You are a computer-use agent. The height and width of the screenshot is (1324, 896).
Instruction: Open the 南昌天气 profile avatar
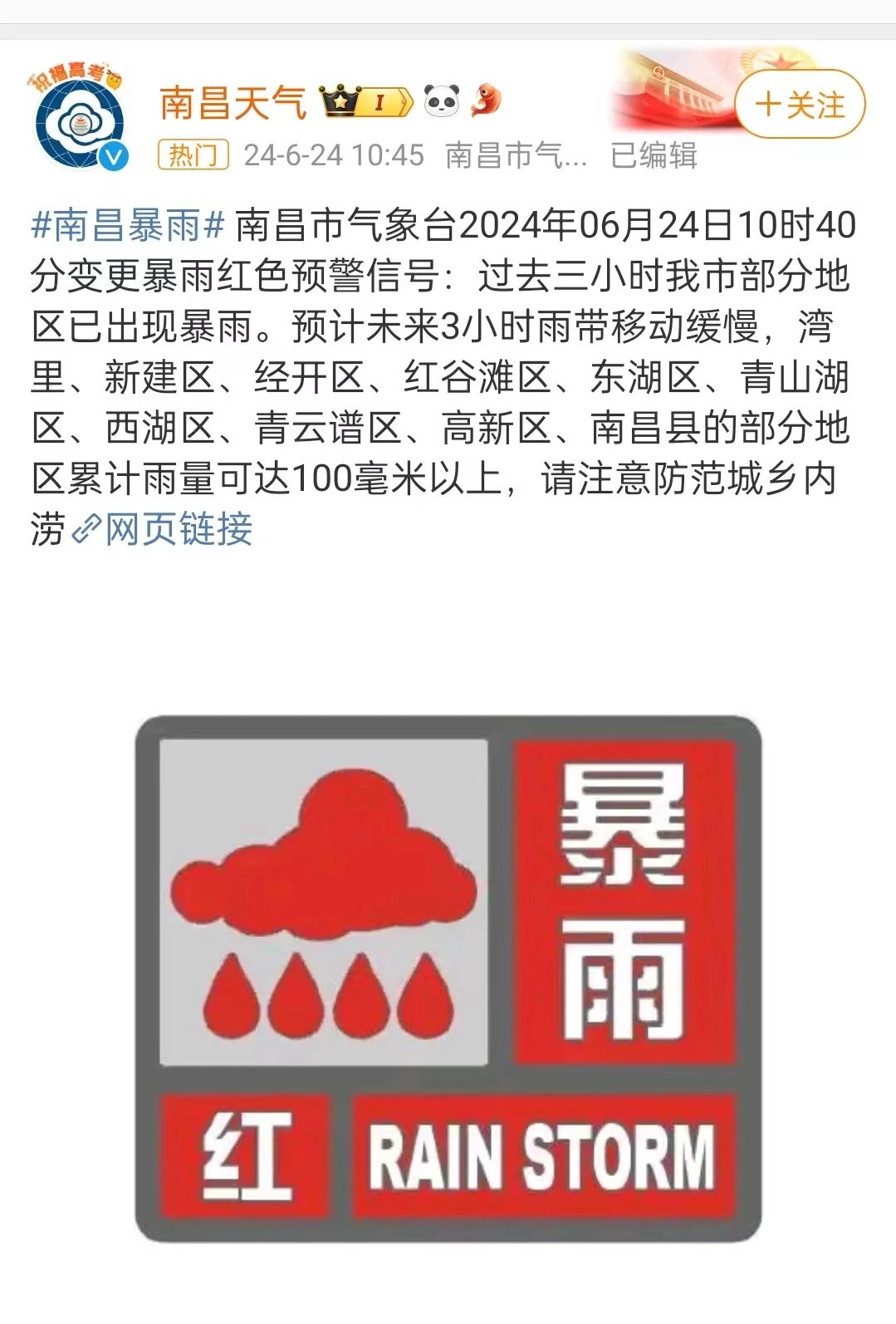[80, 118]
